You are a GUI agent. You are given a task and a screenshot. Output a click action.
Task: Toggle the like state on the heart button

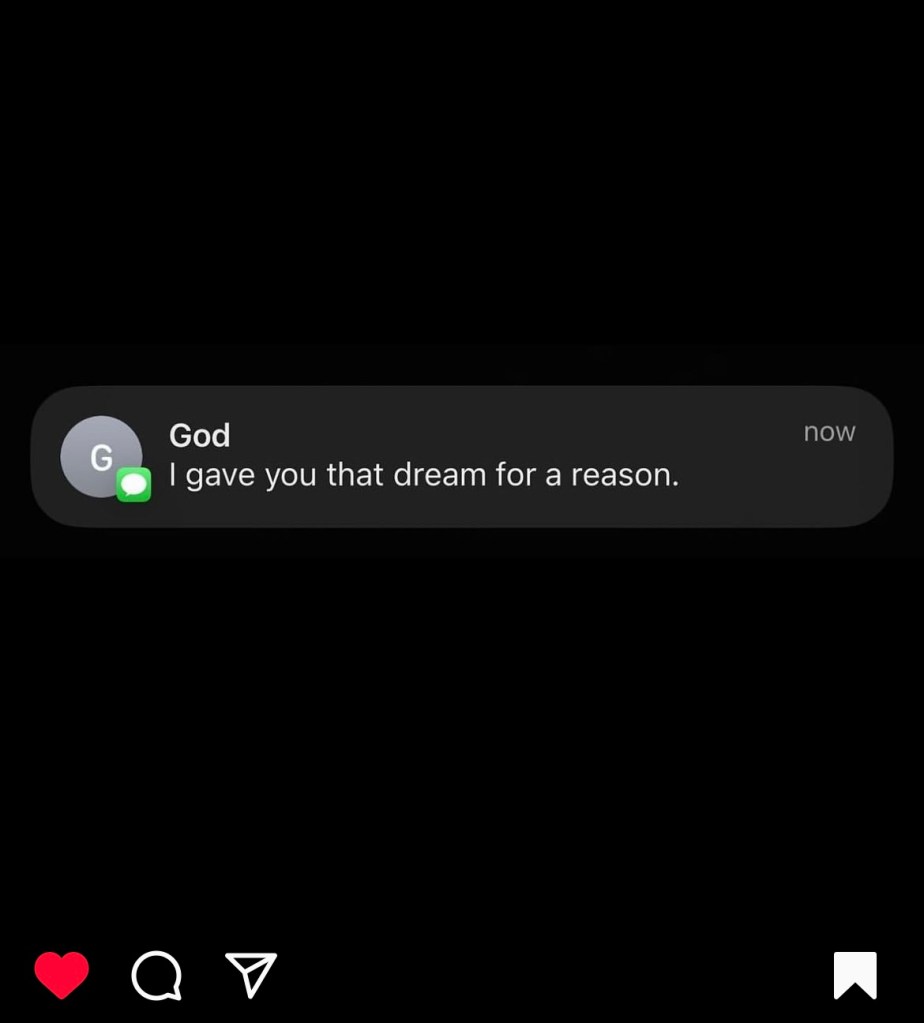pos(62,975)
